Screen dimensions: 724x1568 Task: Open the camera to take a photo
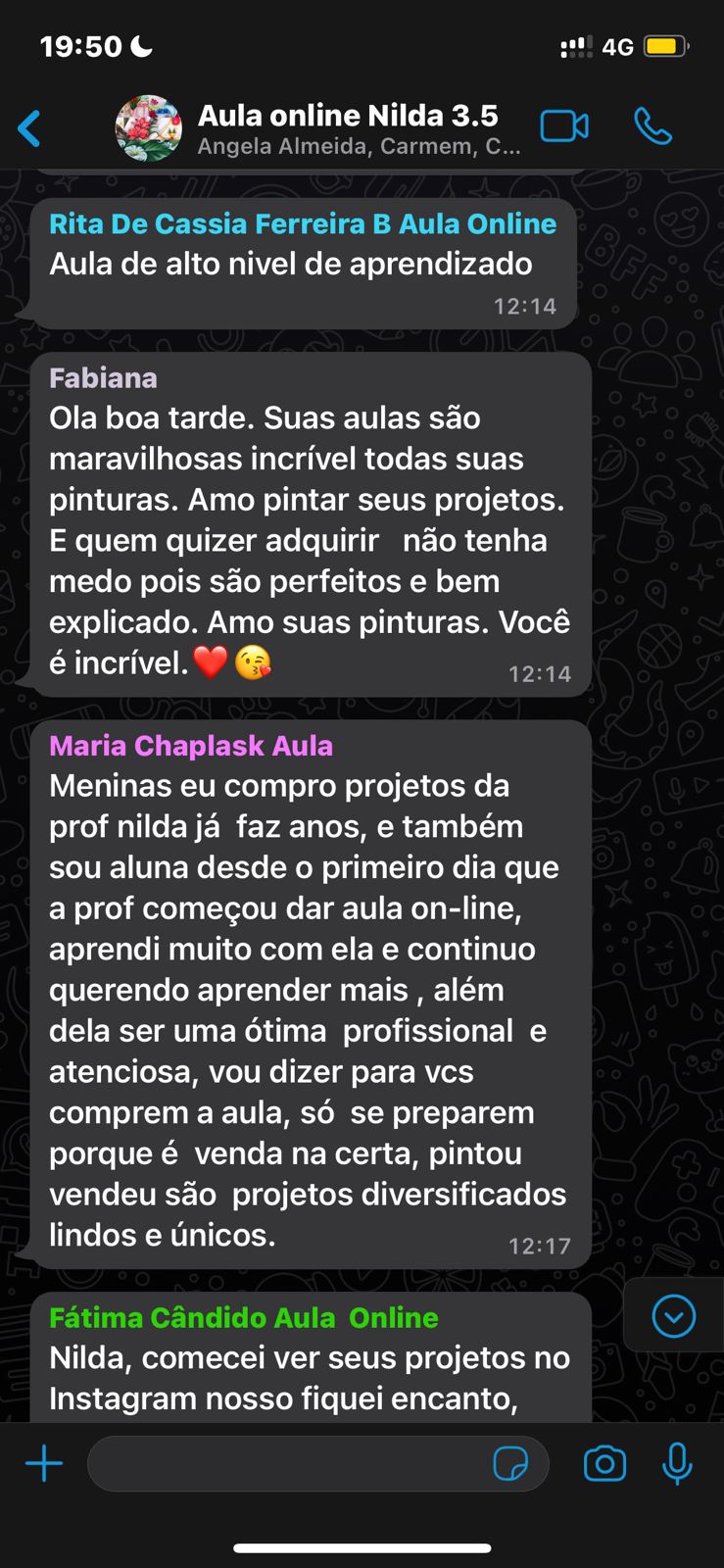pyautogui.click(x=604, y=1464)
